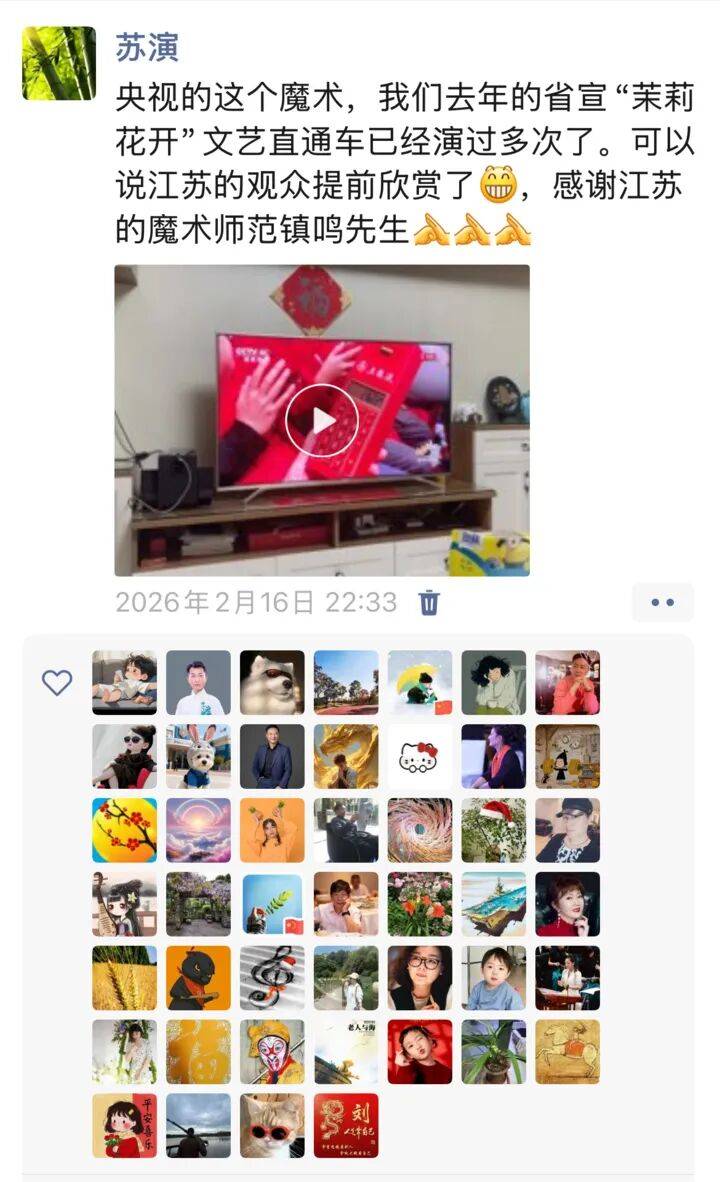
Task: Open the 老人与海 avatar liker's profile
Action: [x=346, y=1052]
